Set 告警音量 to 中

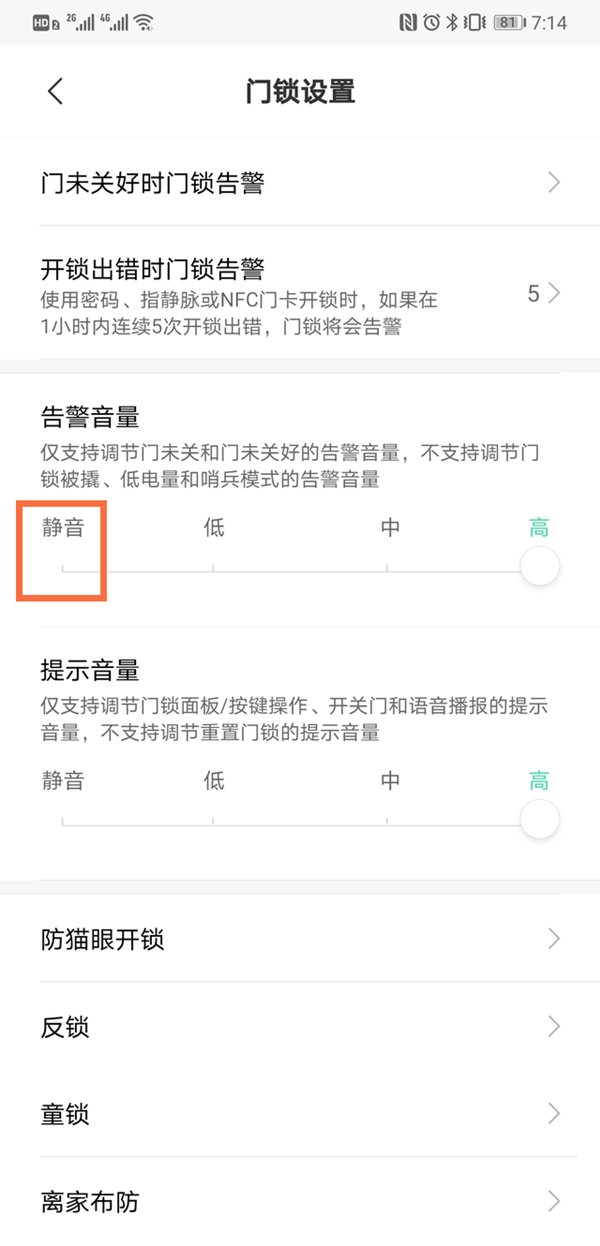[x=388, y=569]
